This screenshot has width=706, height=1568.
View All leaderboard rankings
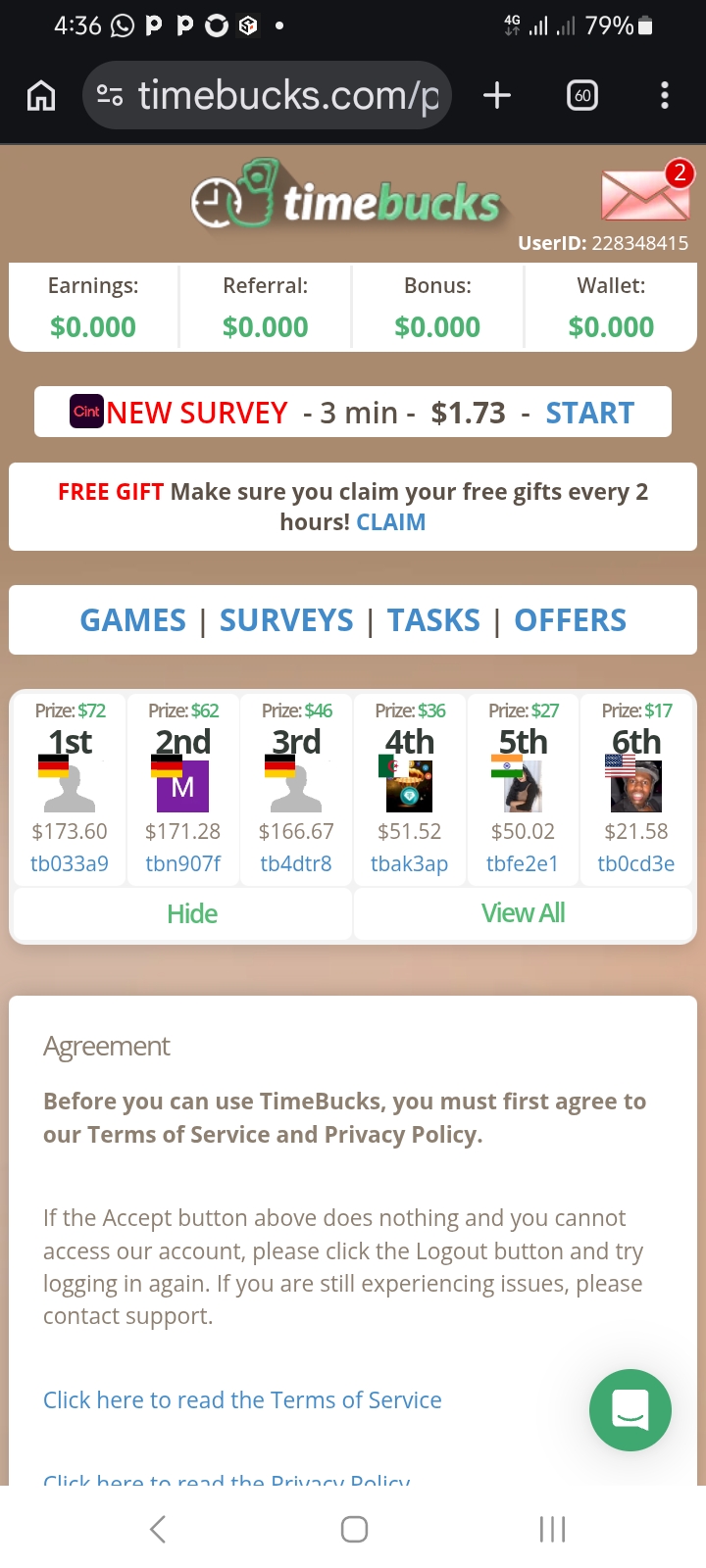(x=523, y=913)
